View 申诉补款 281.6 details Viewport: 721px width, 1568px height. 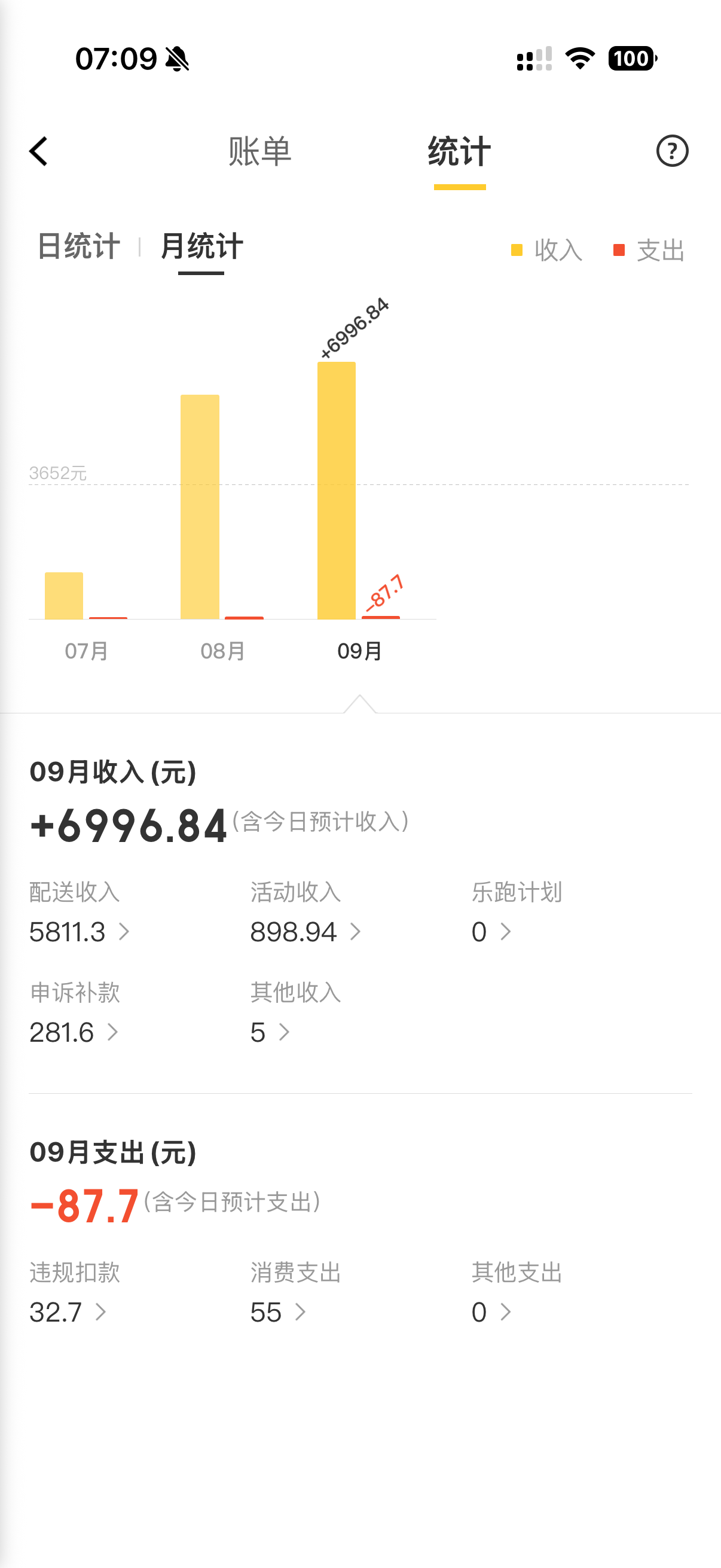point(74,1032)
